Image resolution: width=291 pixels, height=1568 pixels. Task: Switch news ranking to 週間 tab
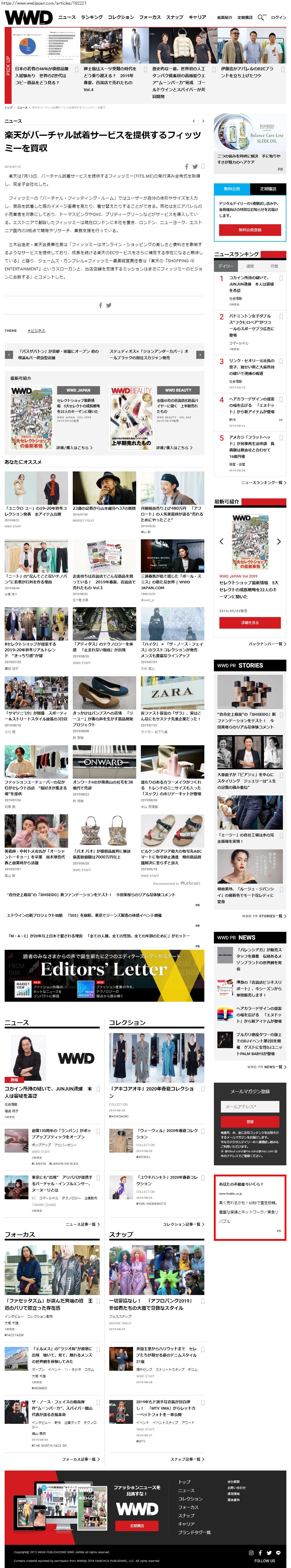pos(250,266)
